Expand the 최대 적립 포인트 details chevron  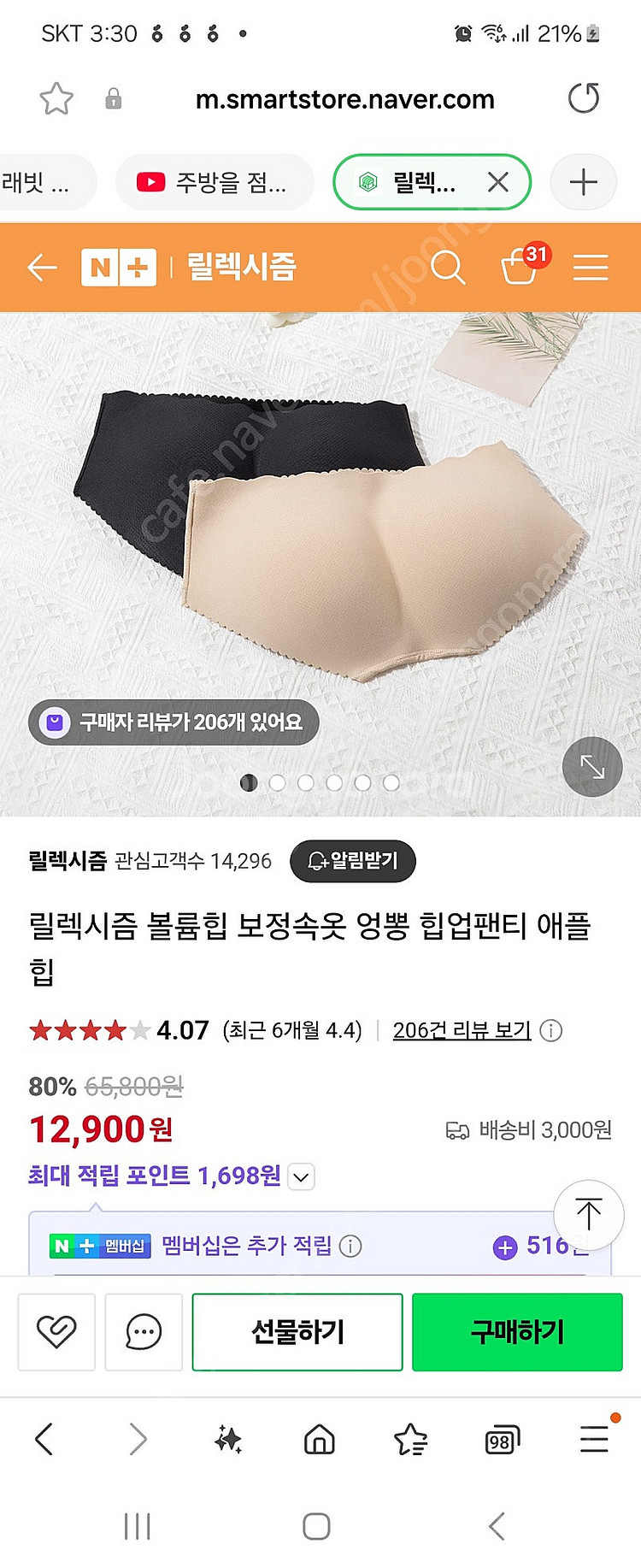(300, 1176)
